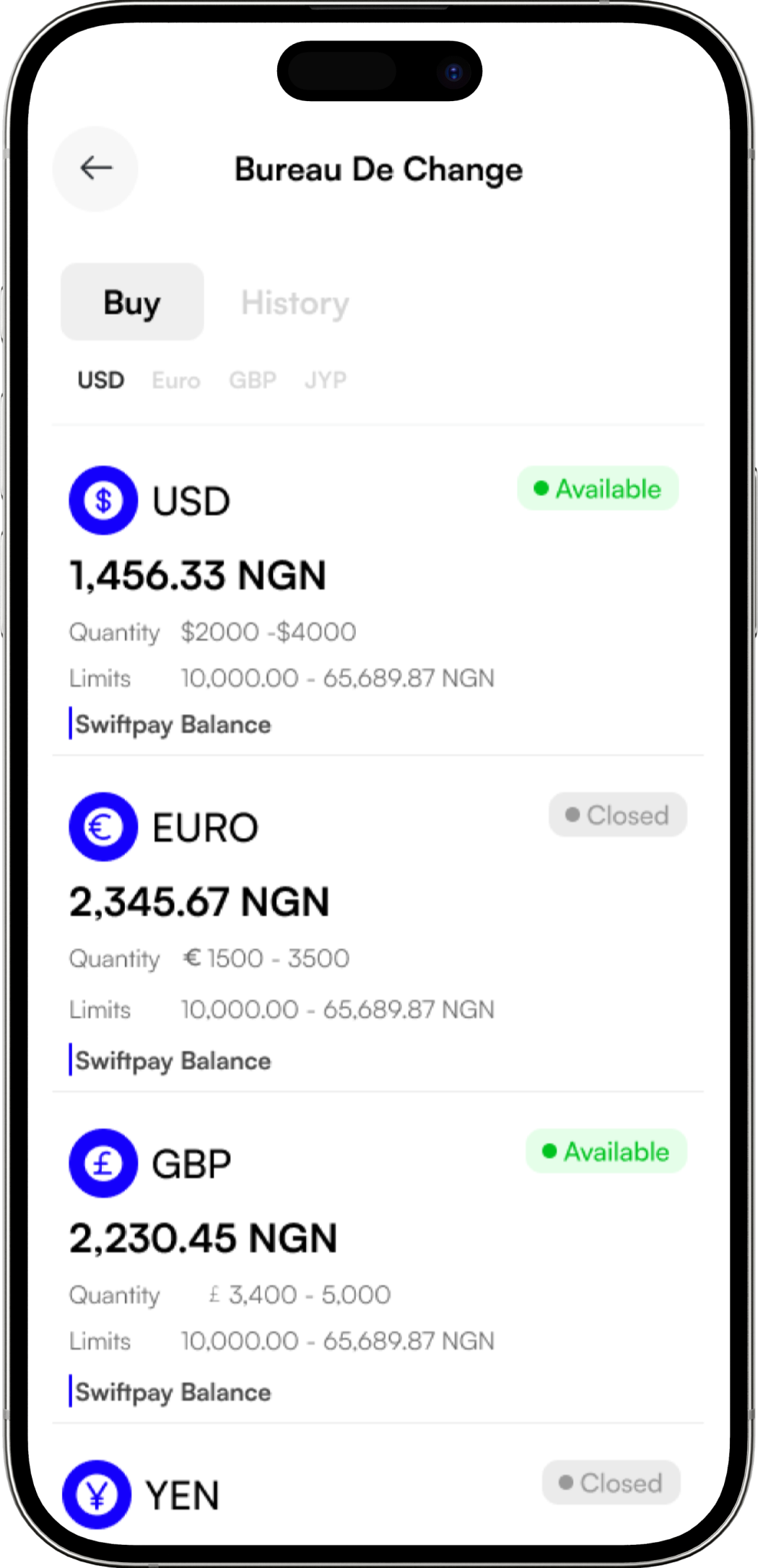Go back using the arrow button
The width and height of the screenshot is (758, 1568).
coord(95,169)
